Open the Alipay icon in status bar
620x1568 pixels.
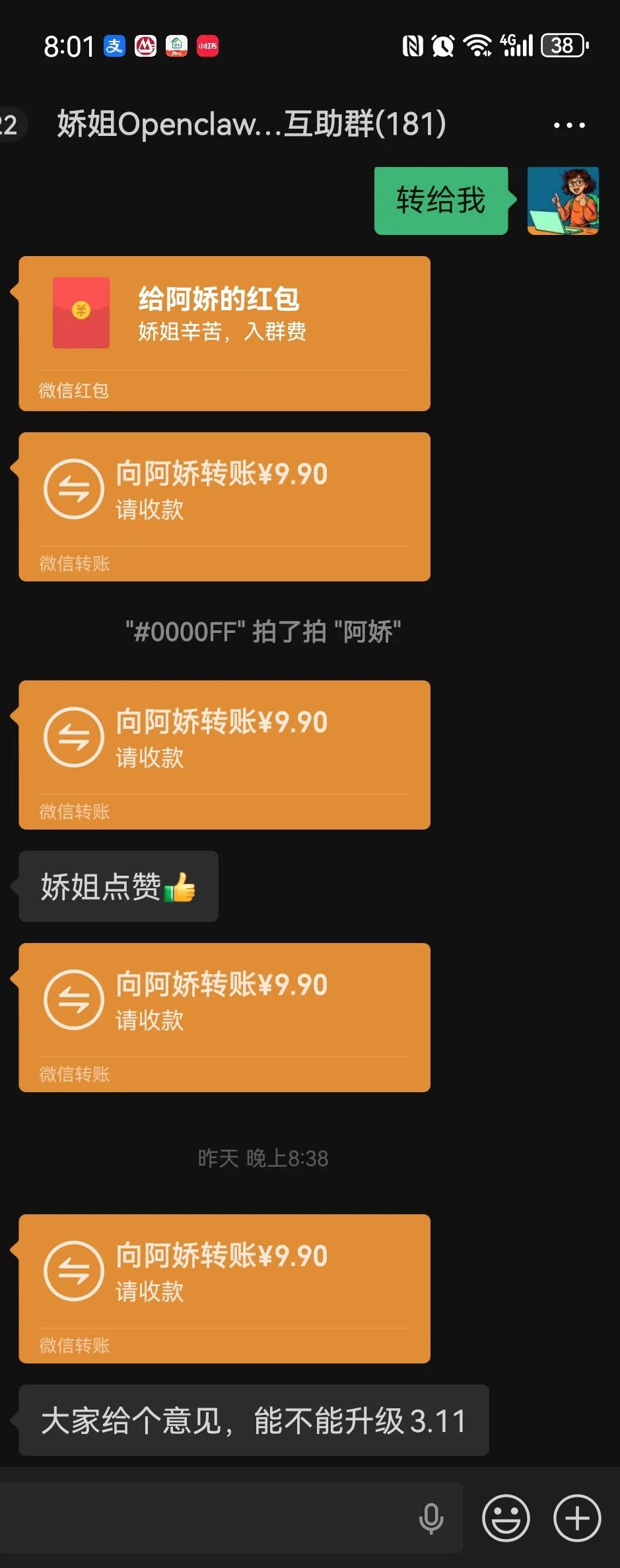[x=114, y=46]
